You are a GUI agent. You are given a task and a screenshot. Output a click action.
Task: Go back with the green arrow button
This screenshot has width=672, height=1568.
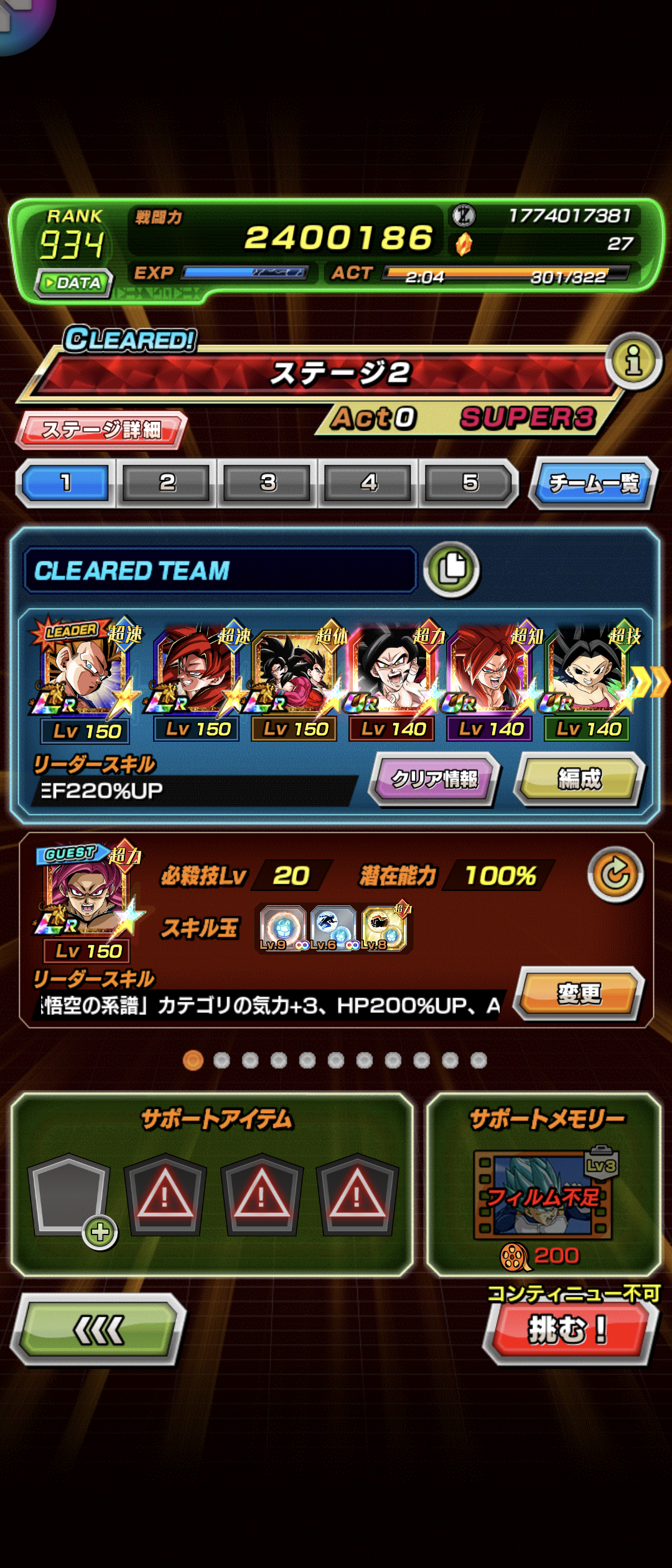[x=98, y=1329]
